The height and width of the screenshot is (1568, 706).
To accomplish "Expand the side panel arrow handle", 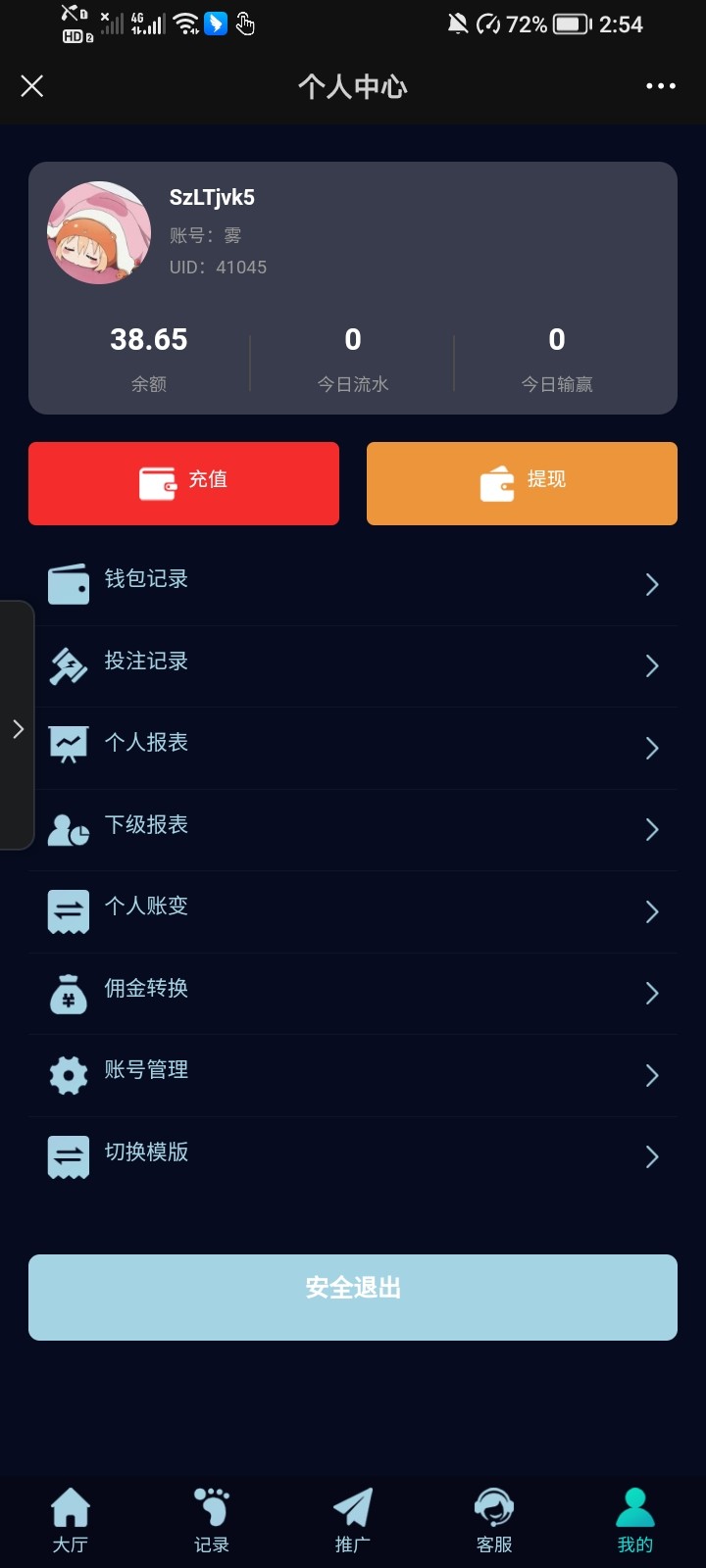I will click(x=18, y=728).
